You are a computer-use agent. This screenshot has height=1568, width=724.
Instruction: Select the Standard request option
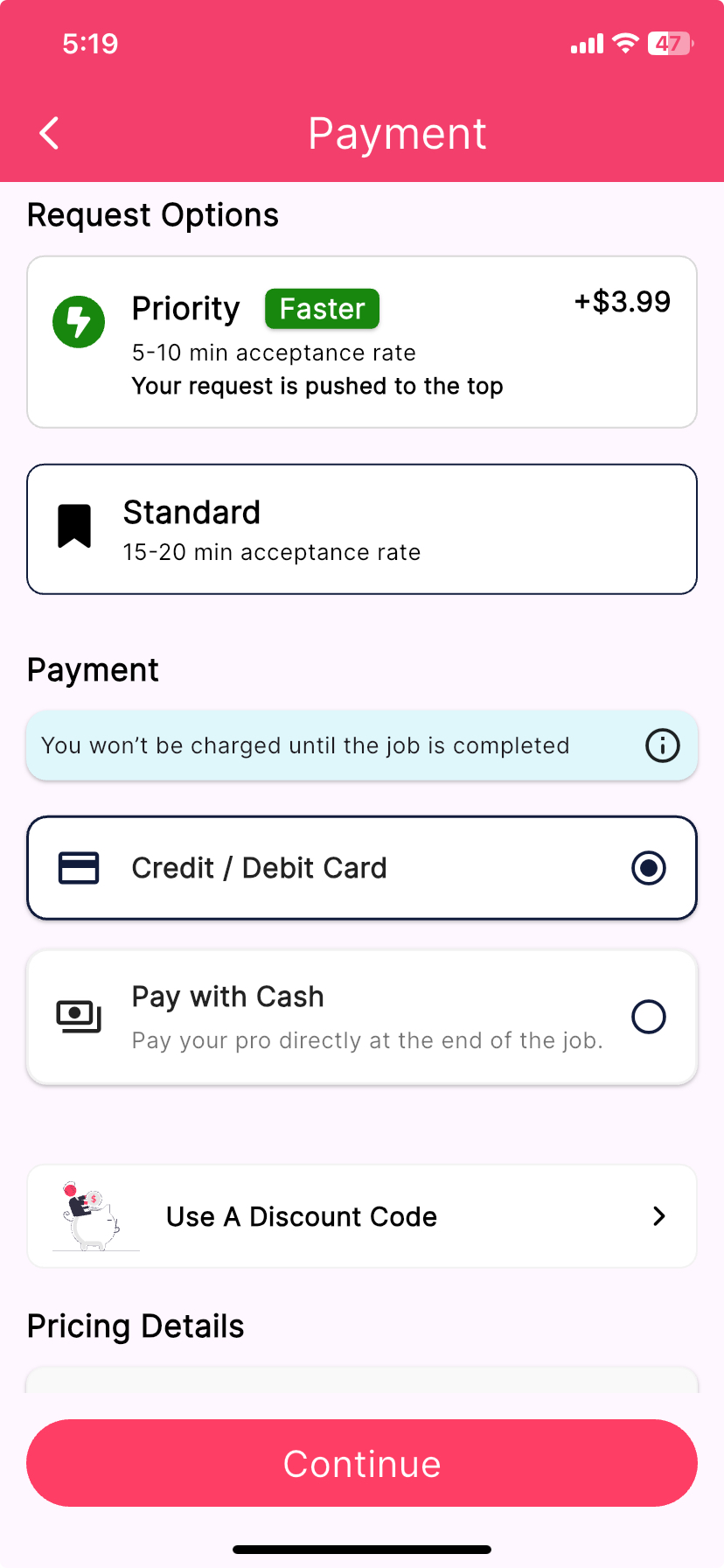(362, 528)
